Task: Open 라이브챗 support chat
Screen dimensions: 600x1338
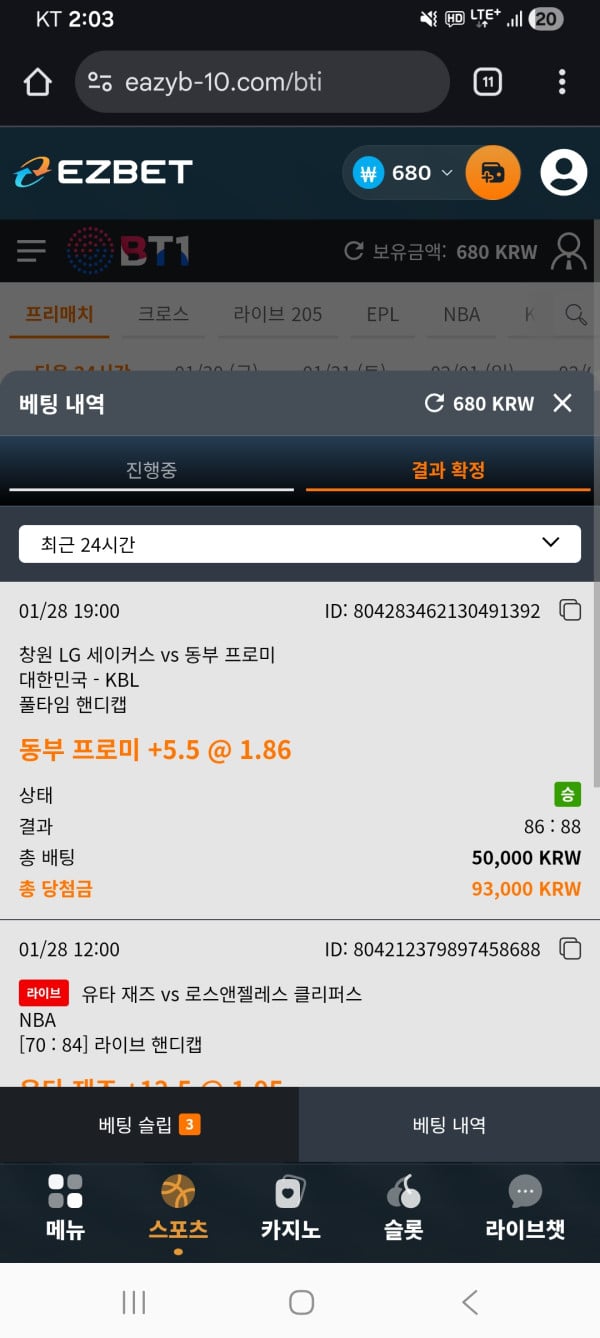Action: tap(524, 1206)
